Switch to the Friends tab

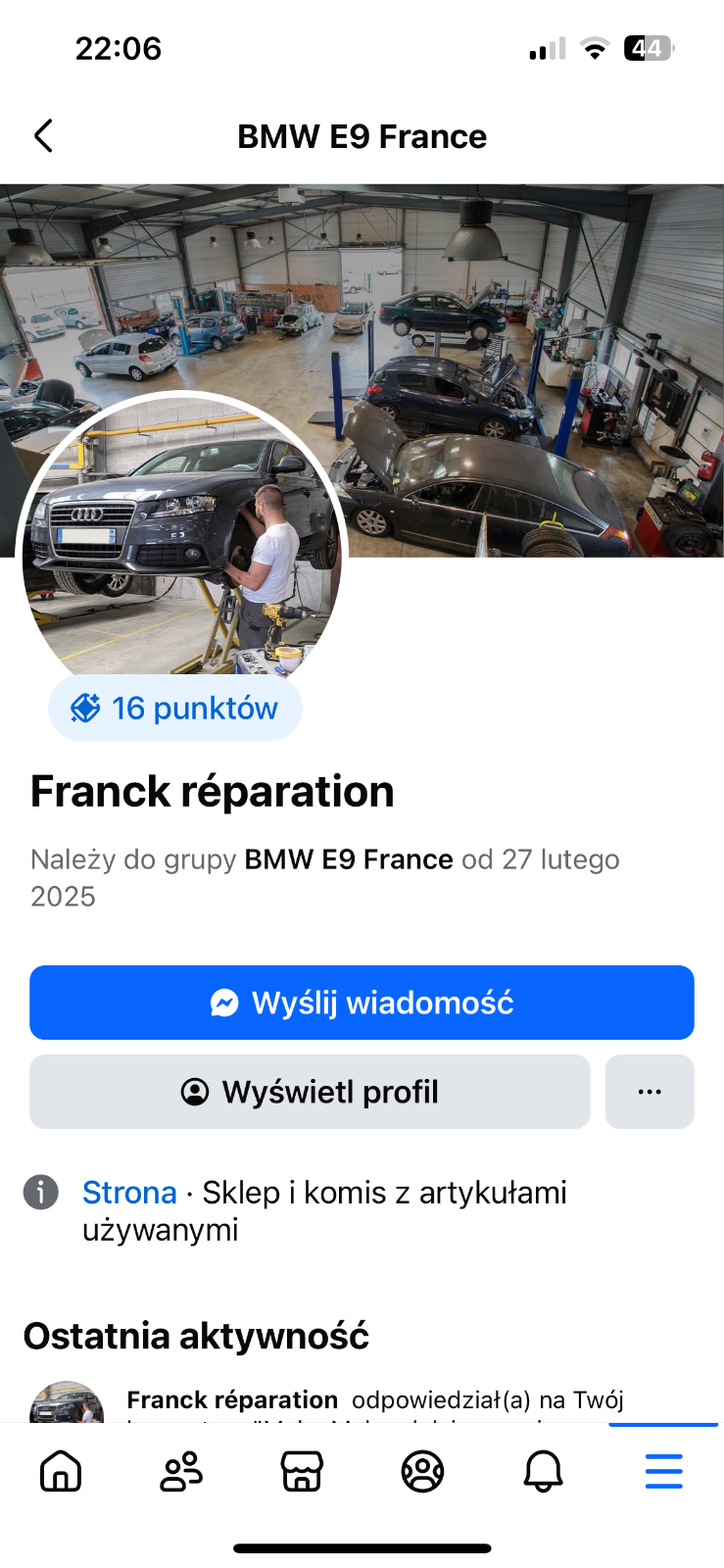click(181, 1471)
